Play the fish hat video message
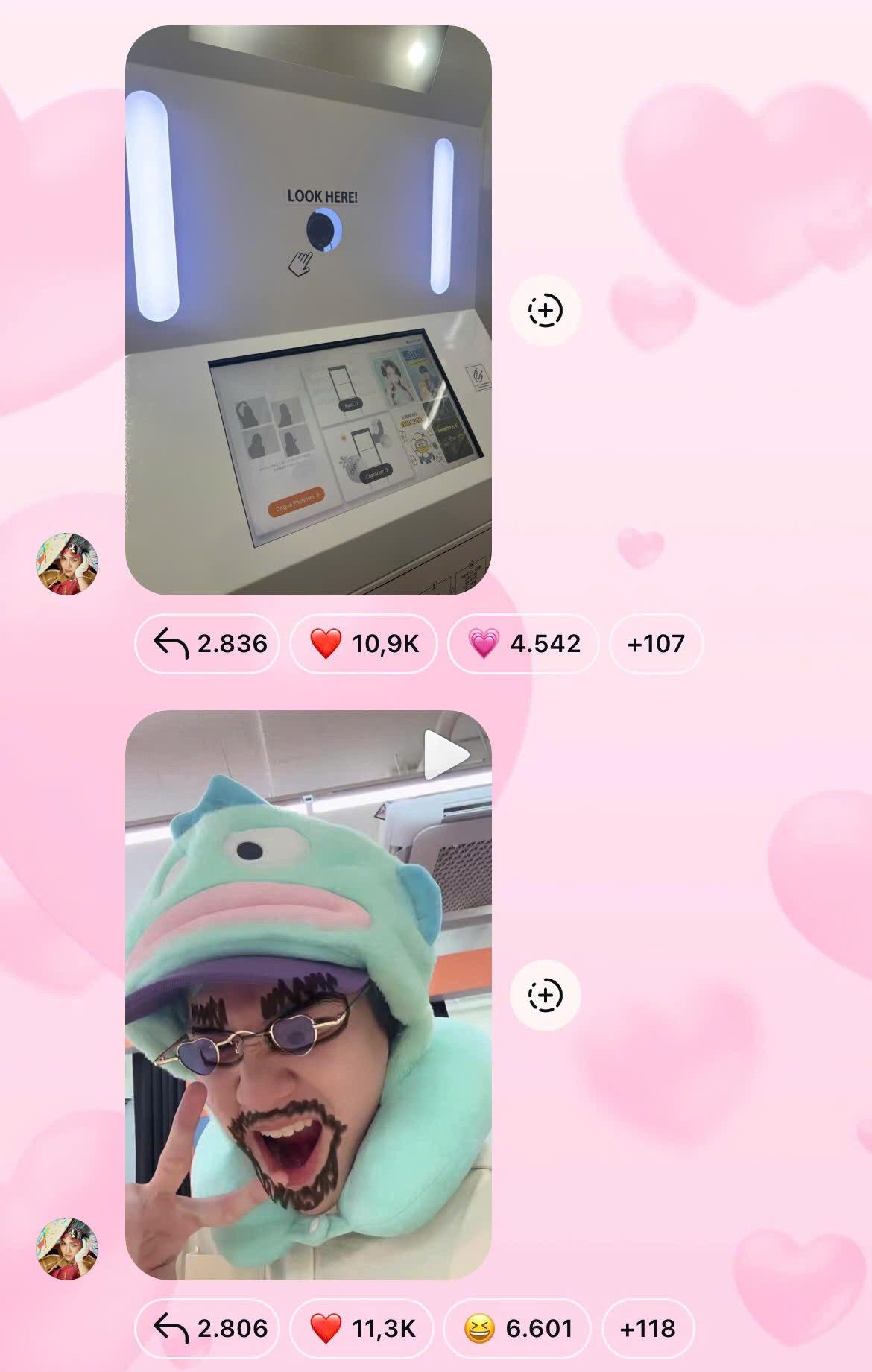Screen dimensions: 872x1372 pos(308,995)
